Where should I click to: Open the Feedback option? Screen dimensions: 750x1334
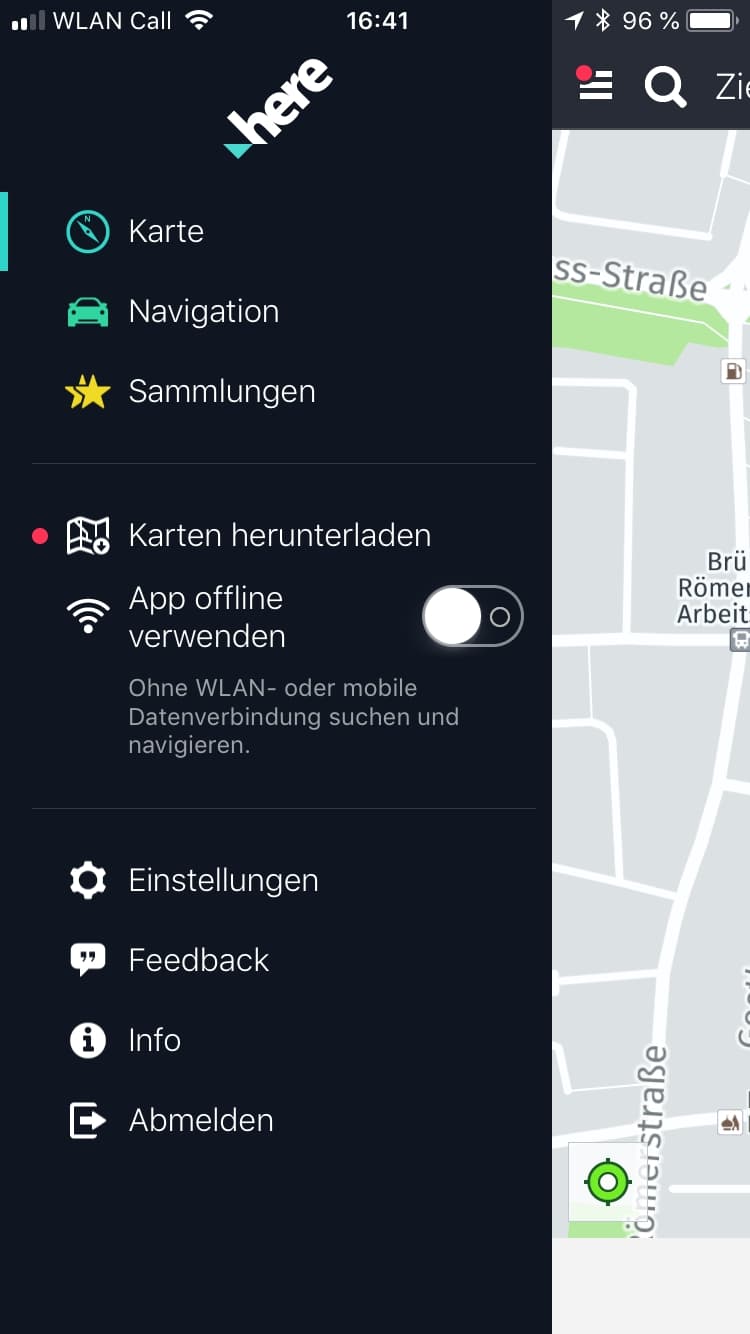pyautogui.click(x=276, y=960)
